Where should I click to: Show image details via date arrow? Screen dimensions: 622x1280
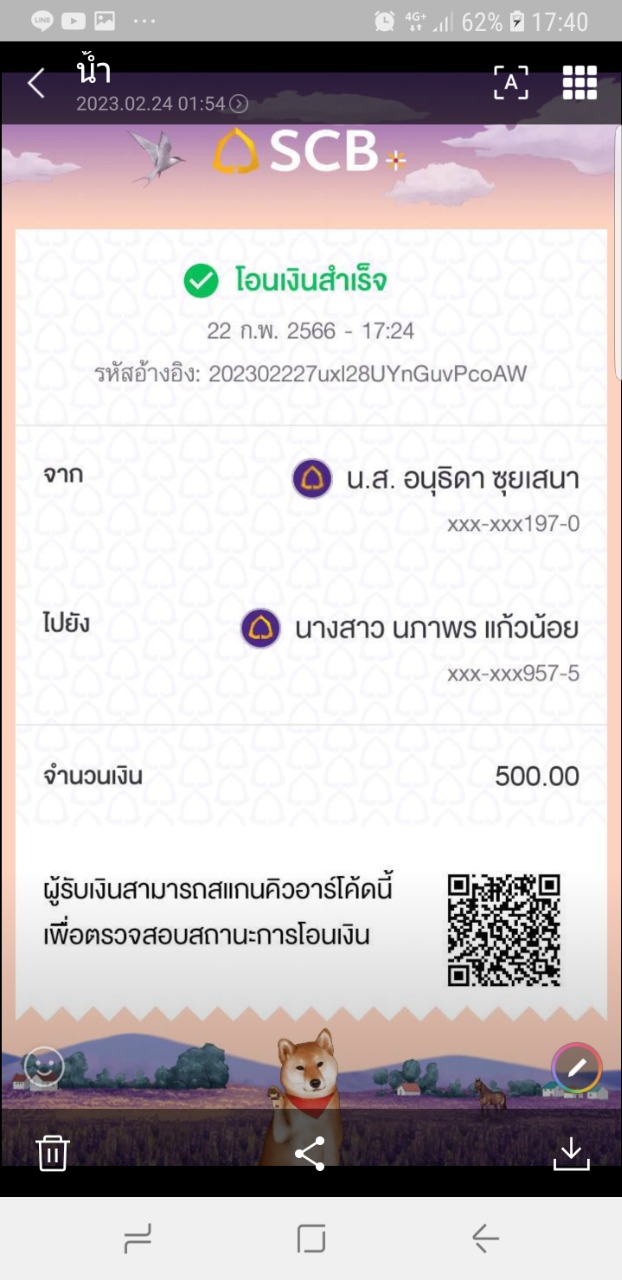[238, 104]
